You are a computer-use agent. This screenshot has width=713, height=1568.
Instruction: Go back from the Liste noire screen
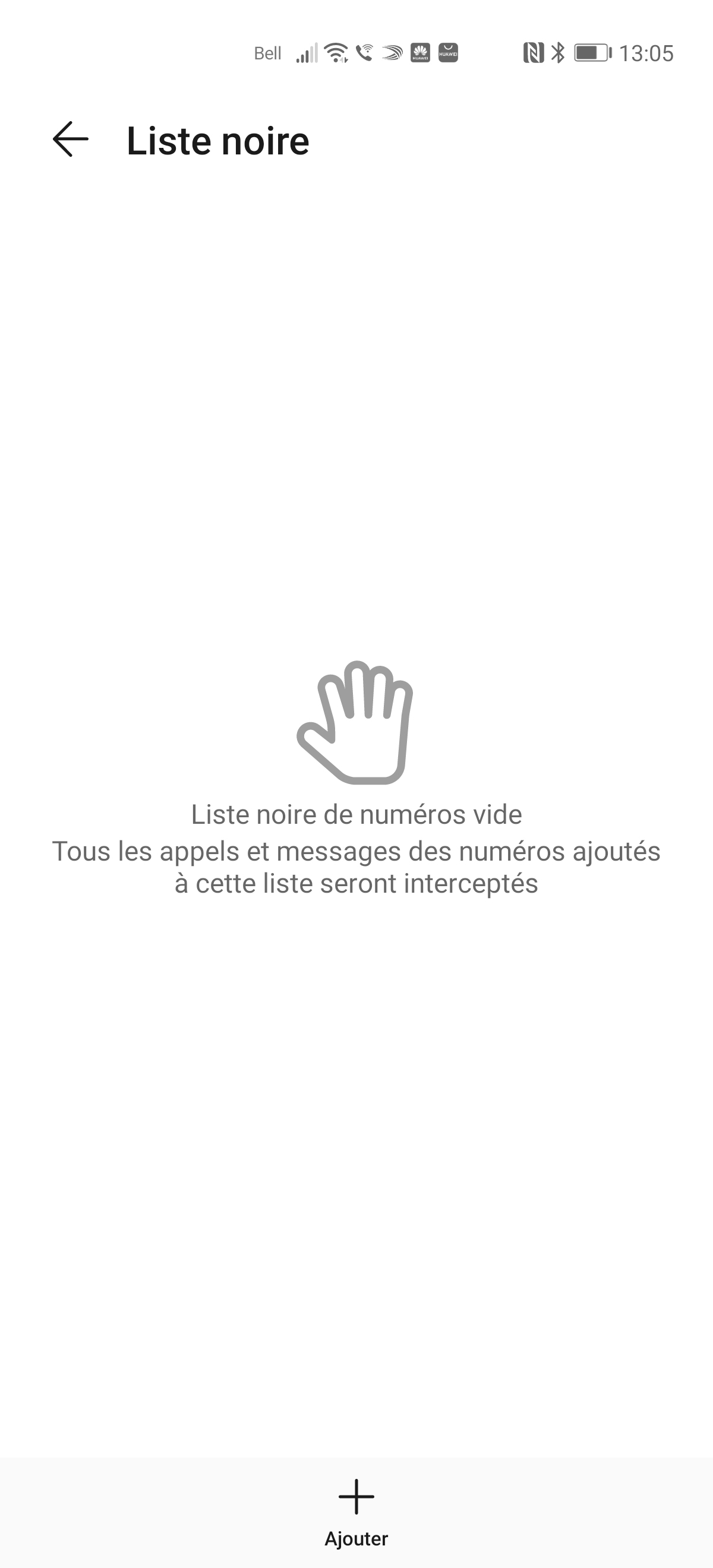coord(71,140)
